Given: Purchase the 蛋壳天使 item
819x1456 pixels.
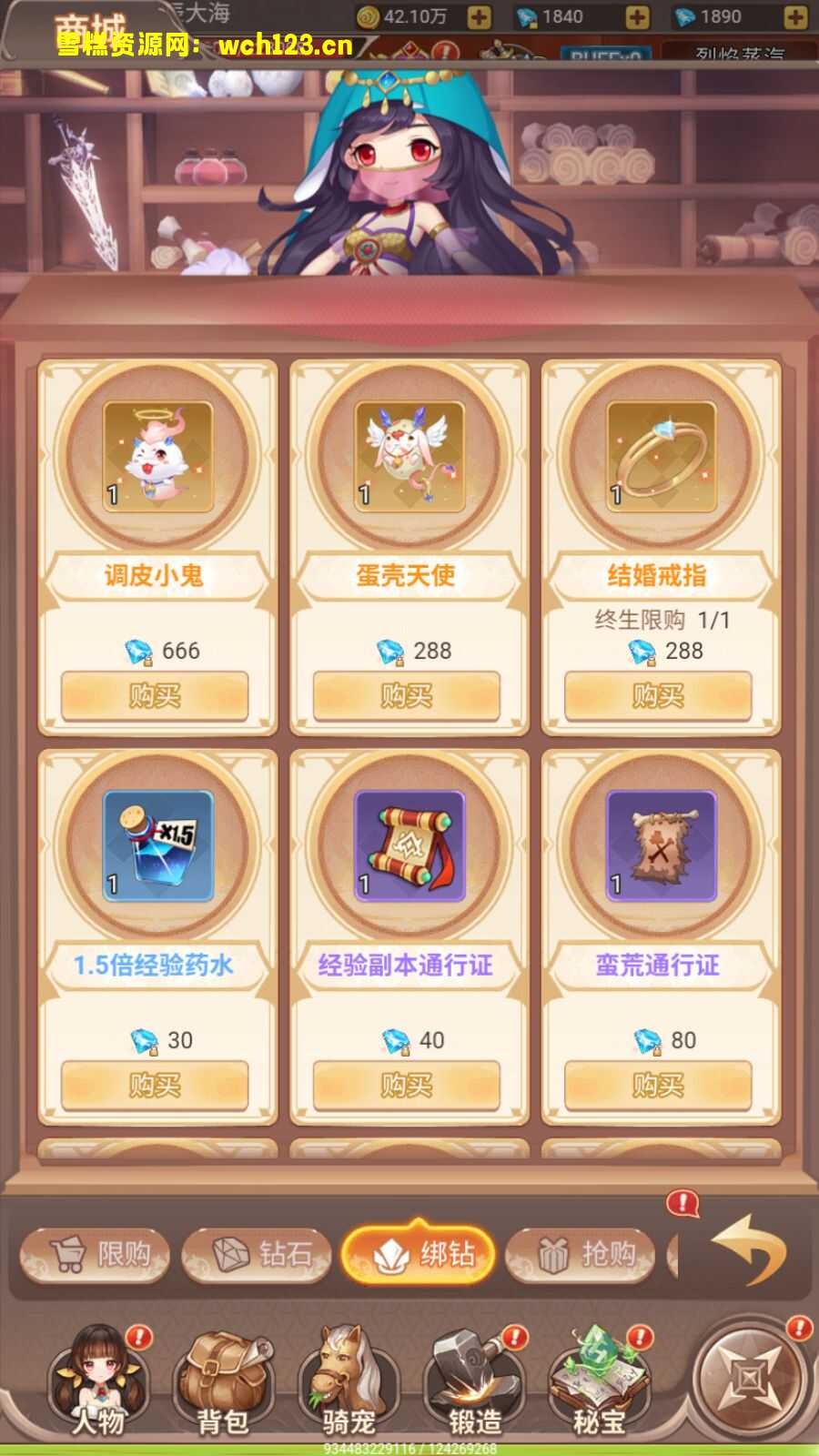Looking at the screenshot, I should pyautogui.click(x=407, y=696).
